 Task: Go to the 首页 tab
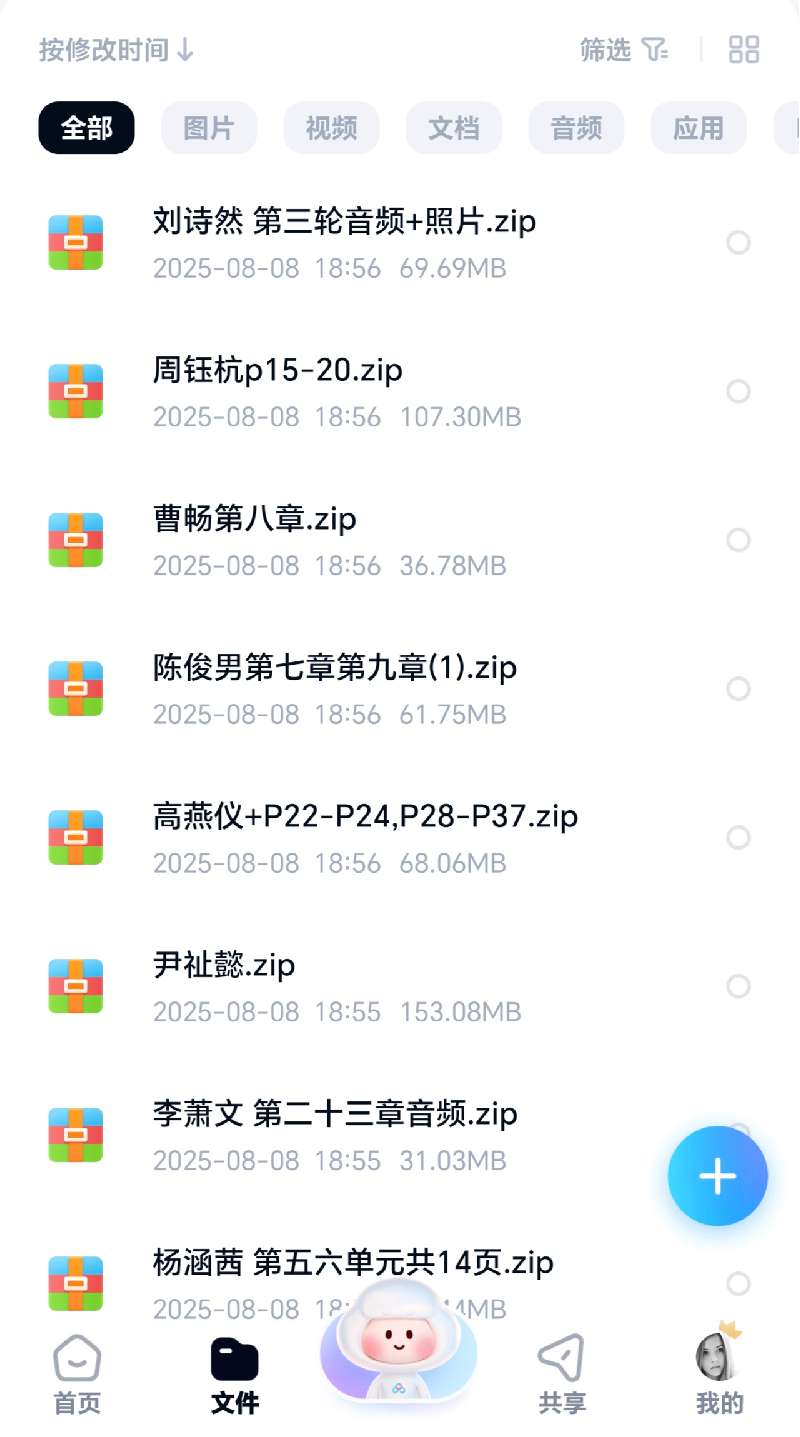77,1375
